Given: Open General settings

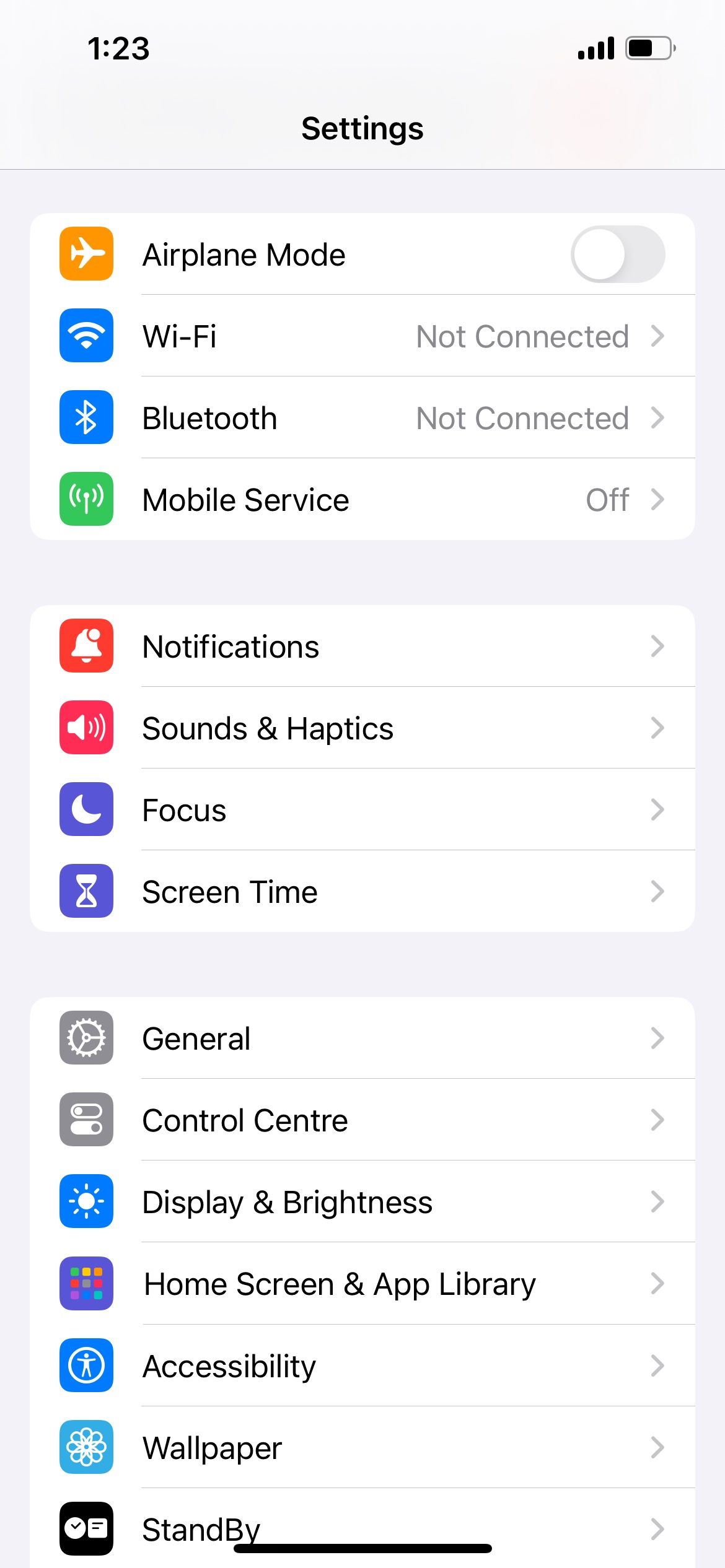Looking at the screenshot, I should click(x=362, y=1039).
